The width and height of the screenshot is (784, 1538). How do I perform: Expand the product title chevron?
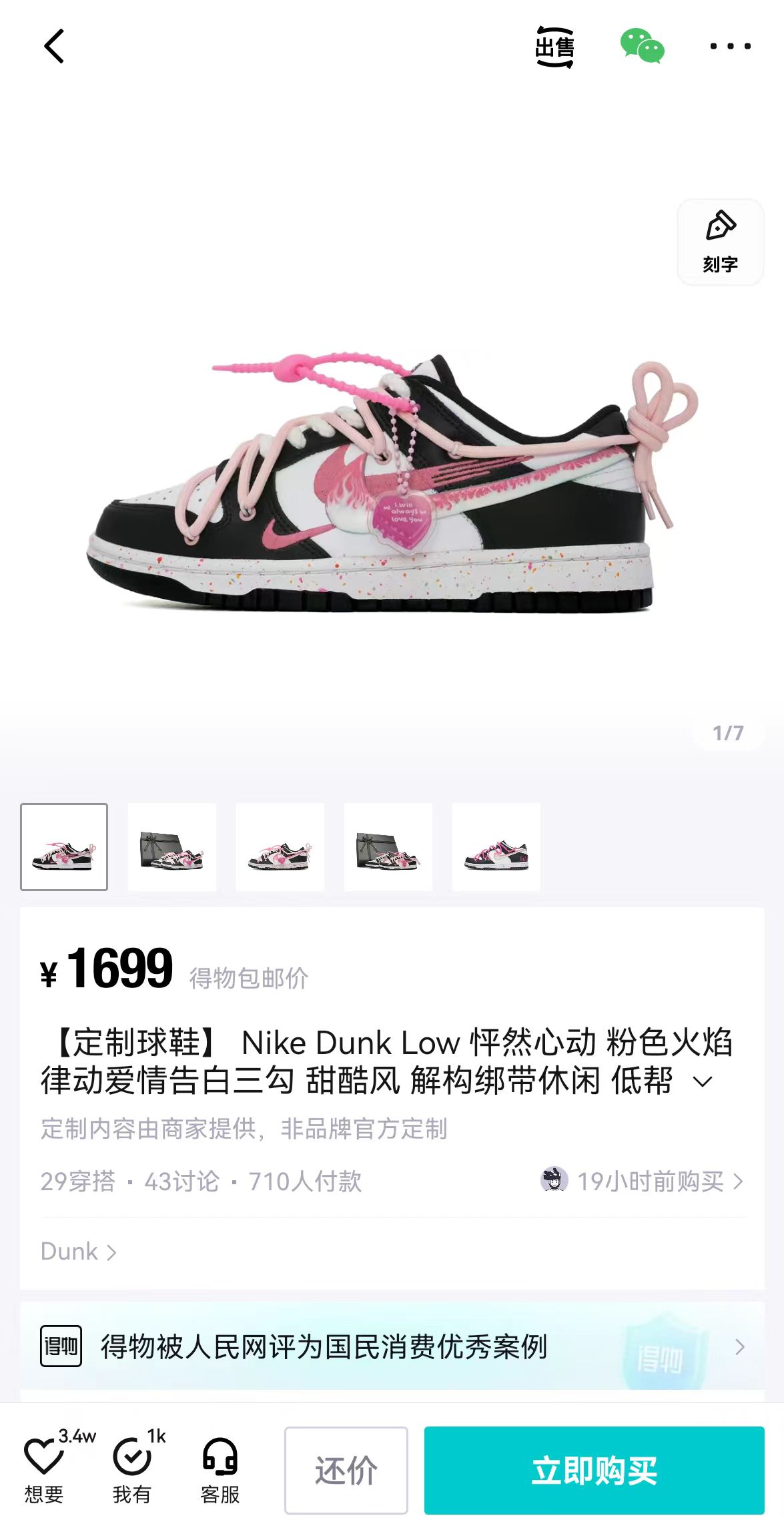(x=703, y=1081)
